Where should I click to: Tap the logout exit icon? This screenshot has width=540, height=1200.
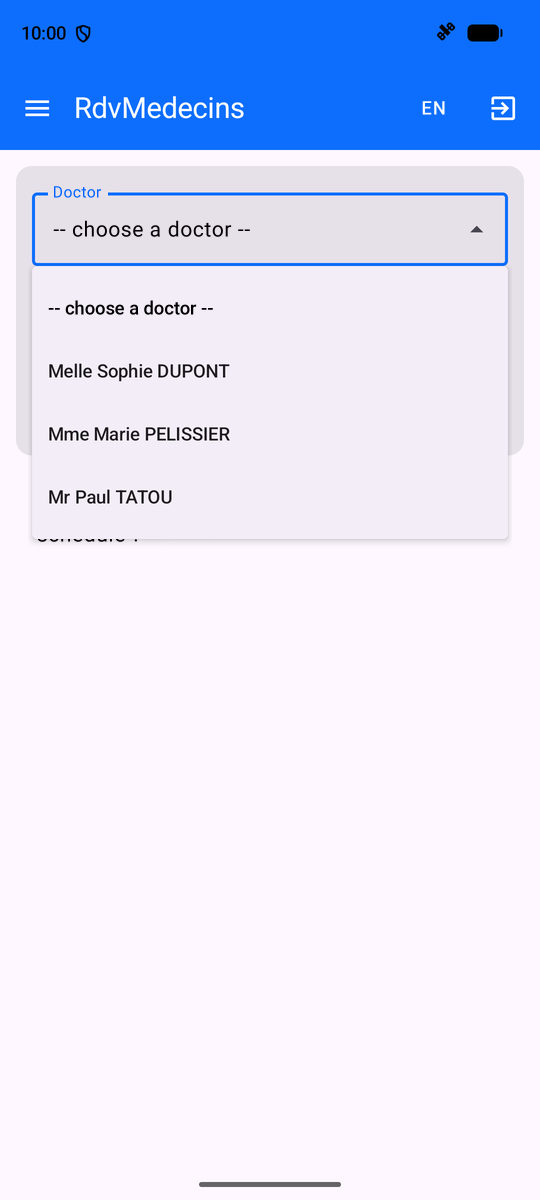pyautogui.click(x=503, y=108)
